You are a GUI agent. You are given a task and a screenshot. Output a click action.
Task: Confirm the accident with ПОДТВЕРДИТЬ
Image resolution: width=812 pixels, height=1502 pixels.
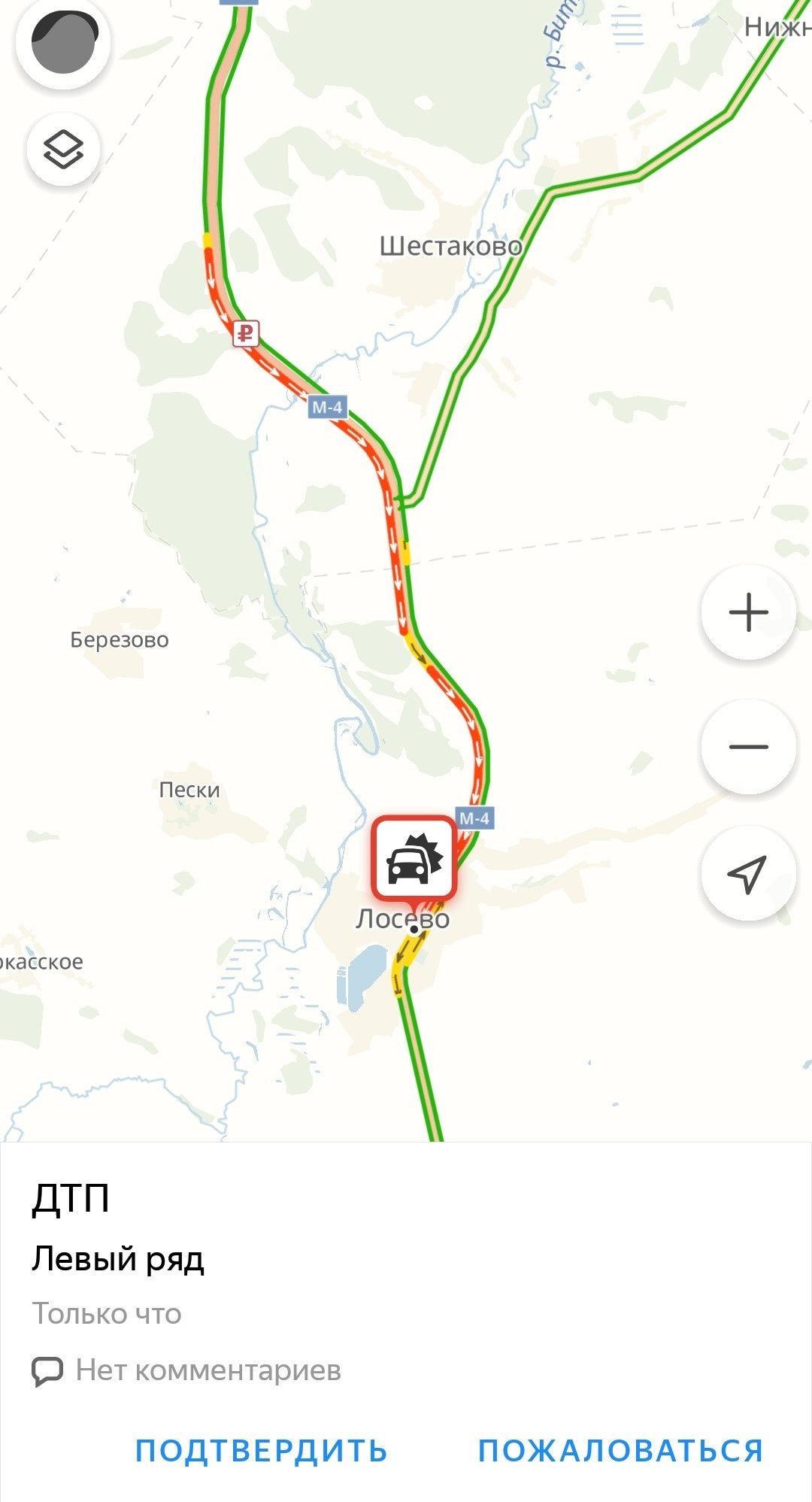click(x=261, y=1450)
